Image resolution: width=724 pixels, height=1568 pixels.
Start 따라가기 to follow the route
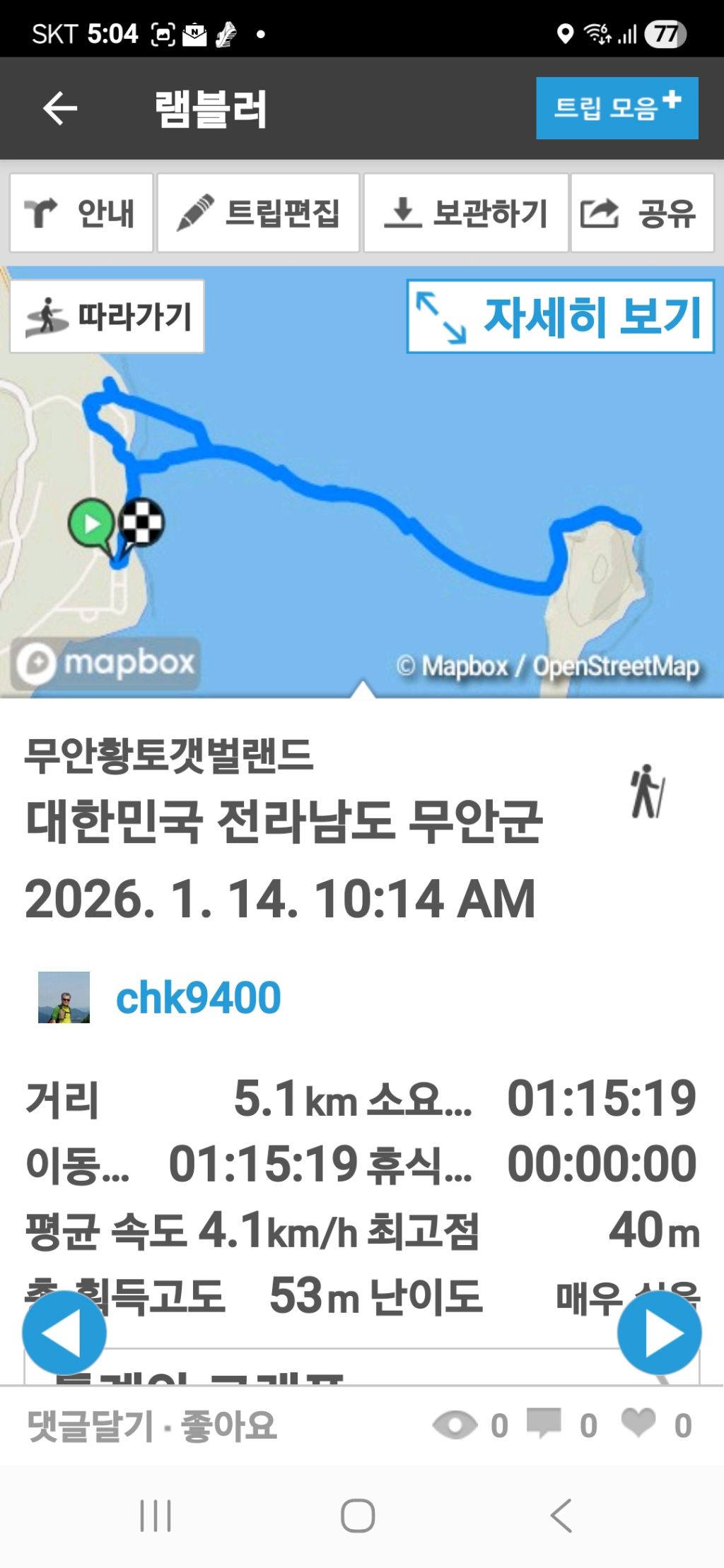click(x=107, y=316)
